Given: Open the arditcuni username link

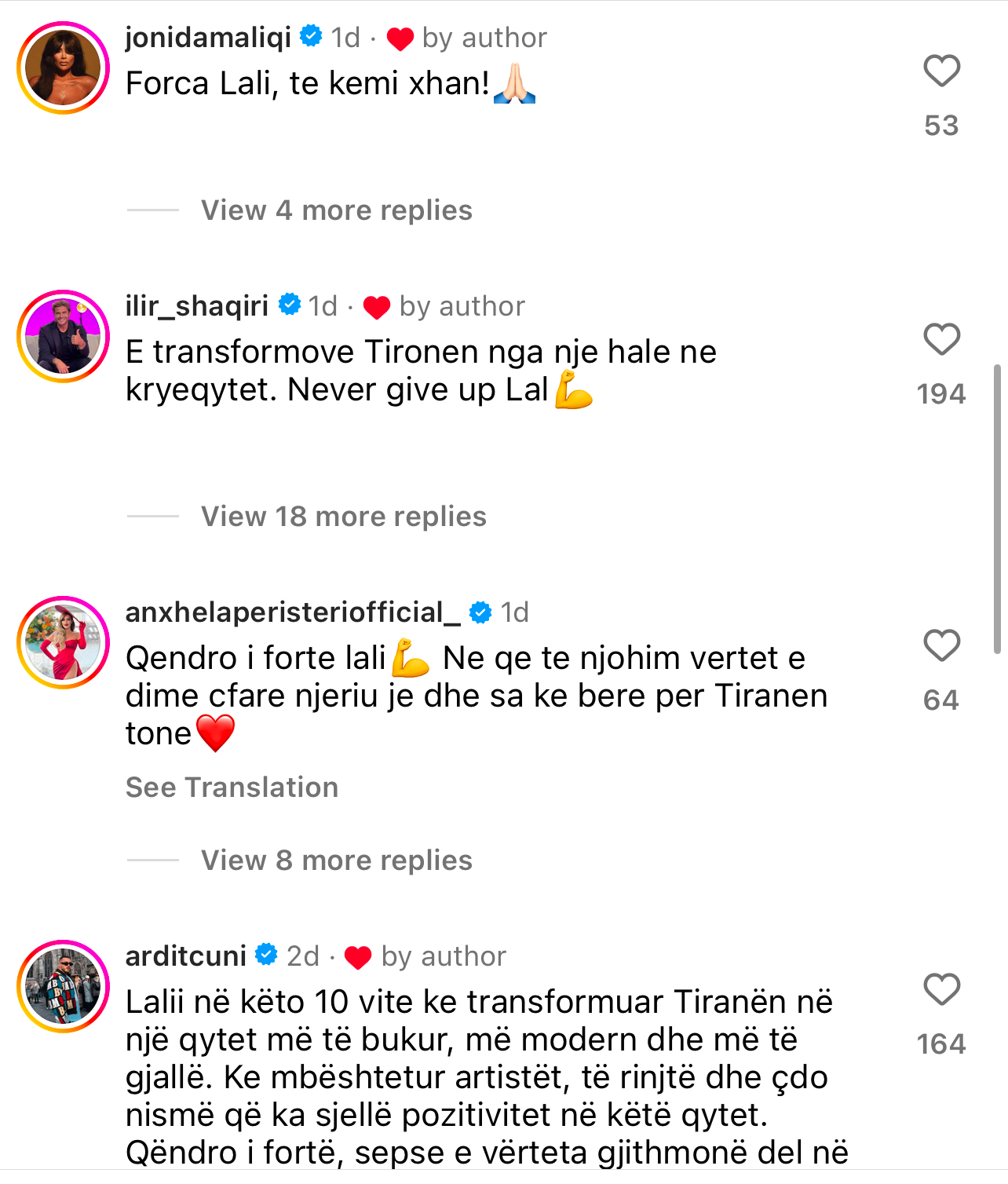Looking at the screenshot, I should pyautogui.click(x=186, y=956).
